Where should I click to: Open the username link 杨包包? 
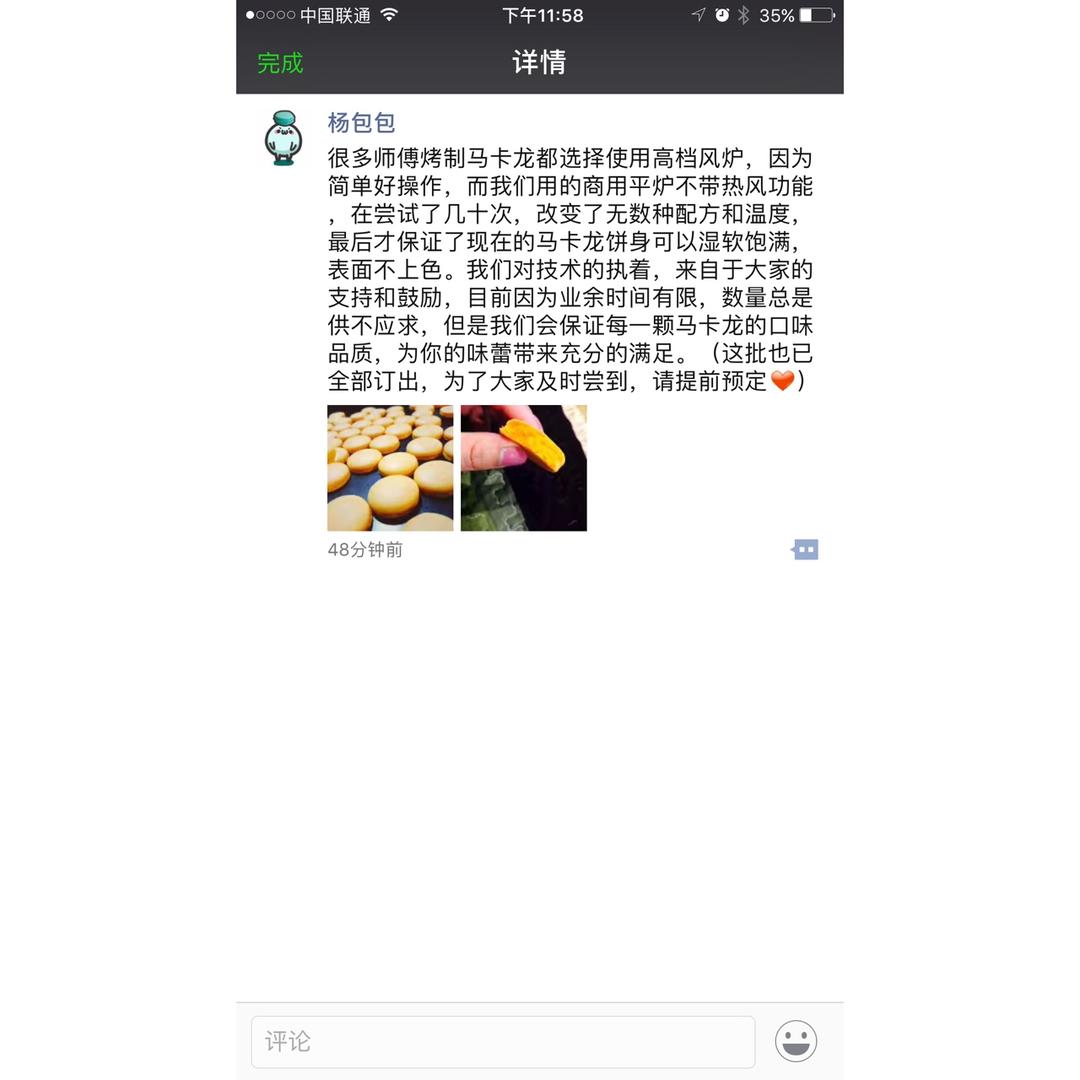pos(361,123)
